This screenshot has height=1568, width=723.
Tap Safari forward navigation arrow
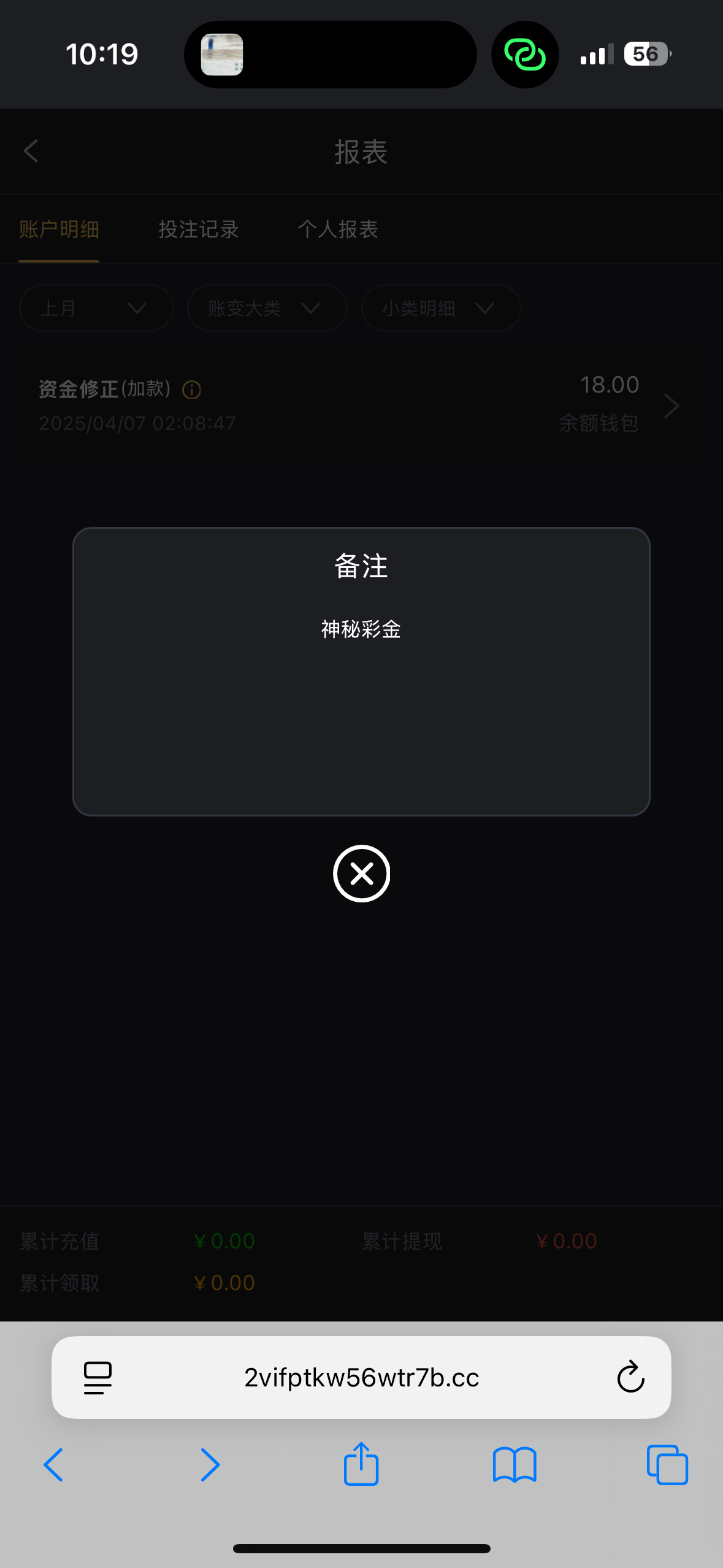(210, 1464)
